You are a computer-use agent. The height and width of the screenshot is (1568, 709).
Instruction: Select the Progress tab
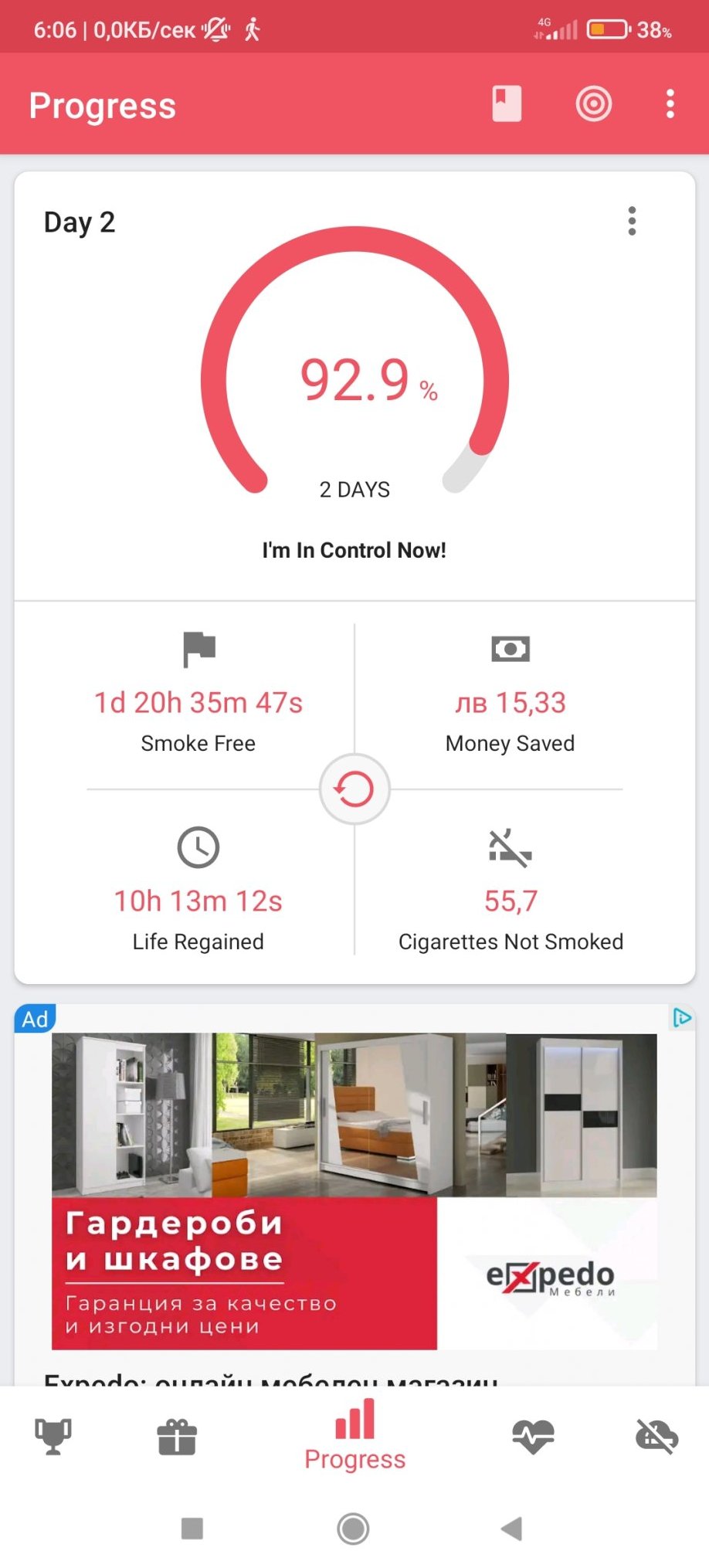pyautogui.click(x=354, y=1437)
